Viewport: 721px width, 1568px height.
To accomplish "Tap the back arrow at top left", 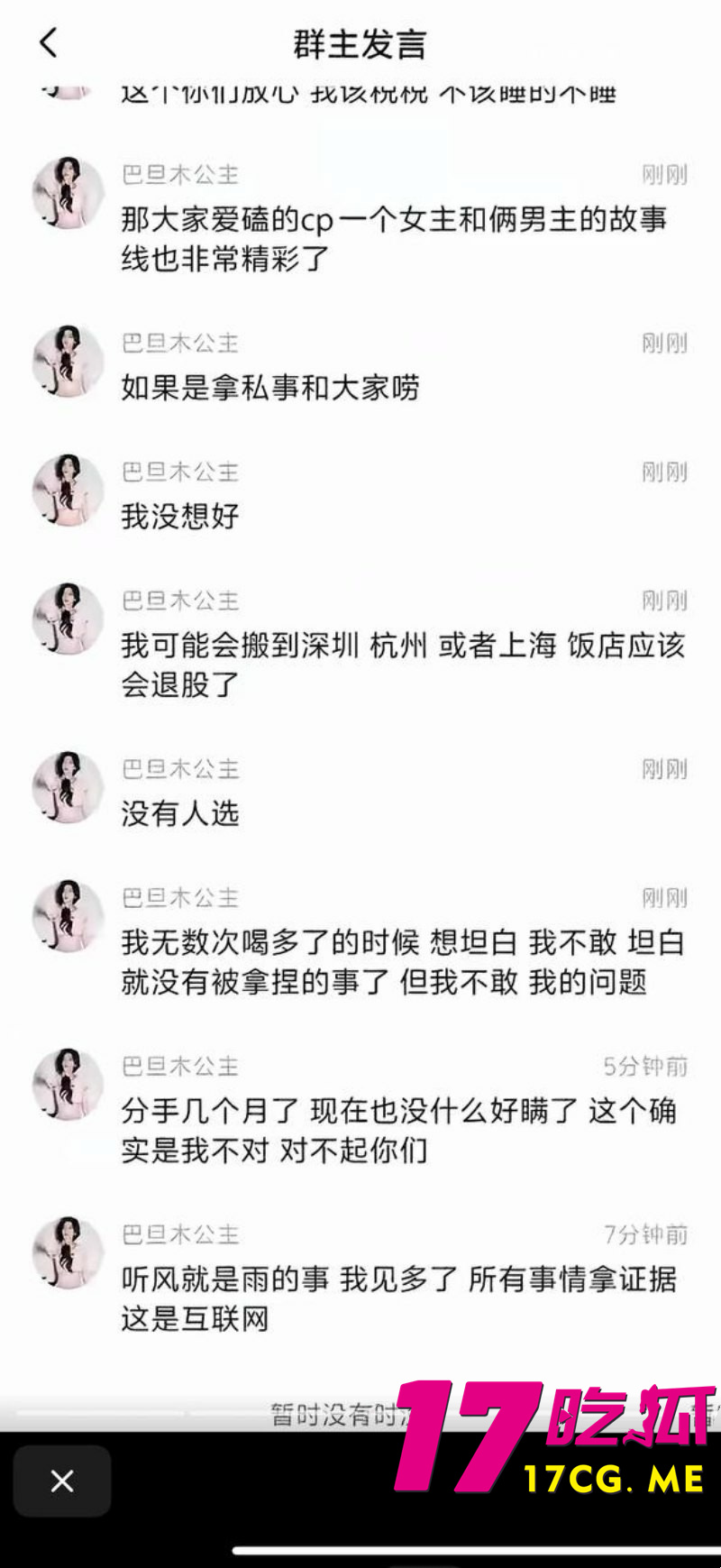I will (x=50, y=41).
